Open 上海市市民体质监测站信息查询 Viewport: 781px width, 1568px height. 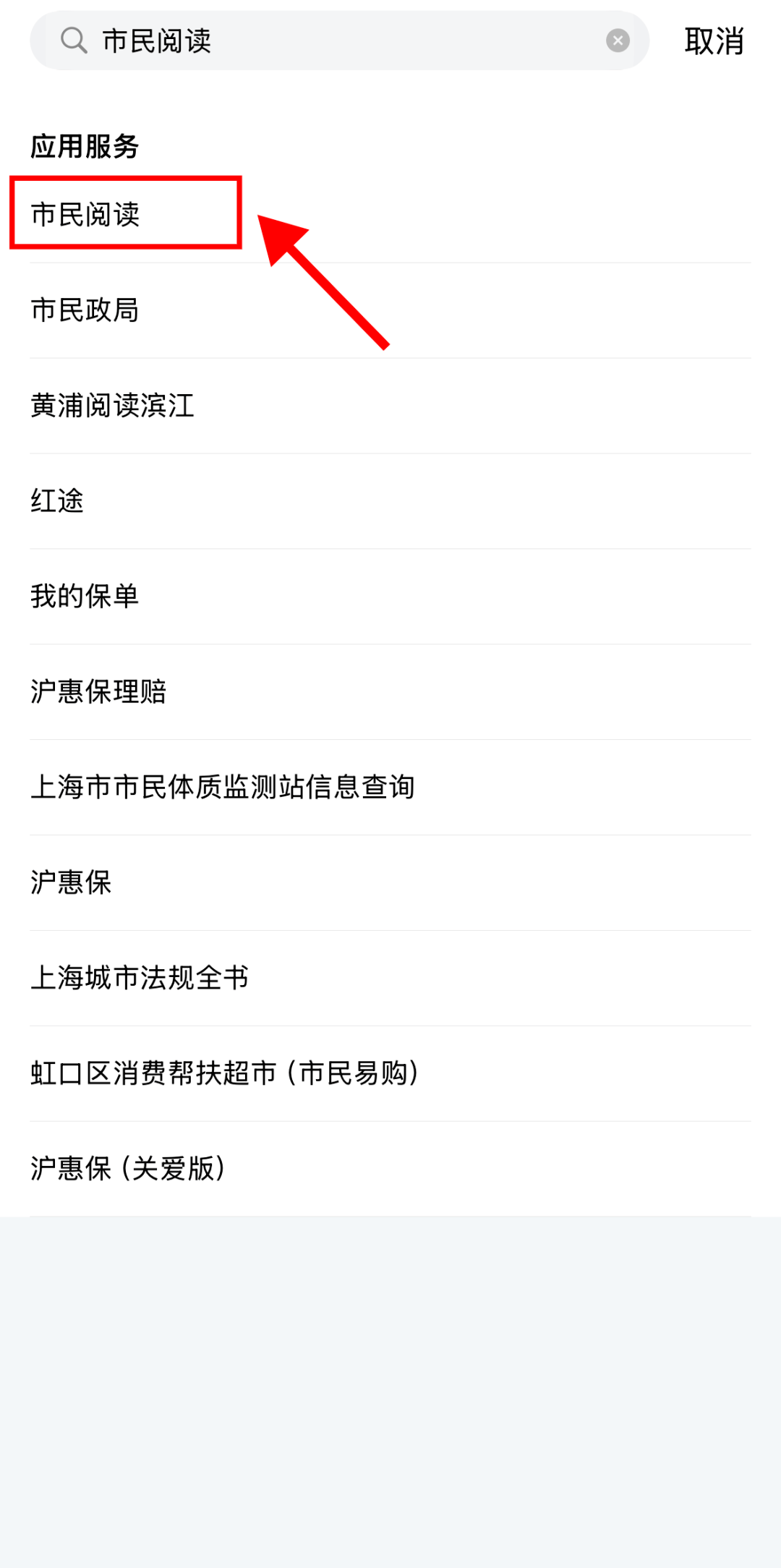[223, 787]
